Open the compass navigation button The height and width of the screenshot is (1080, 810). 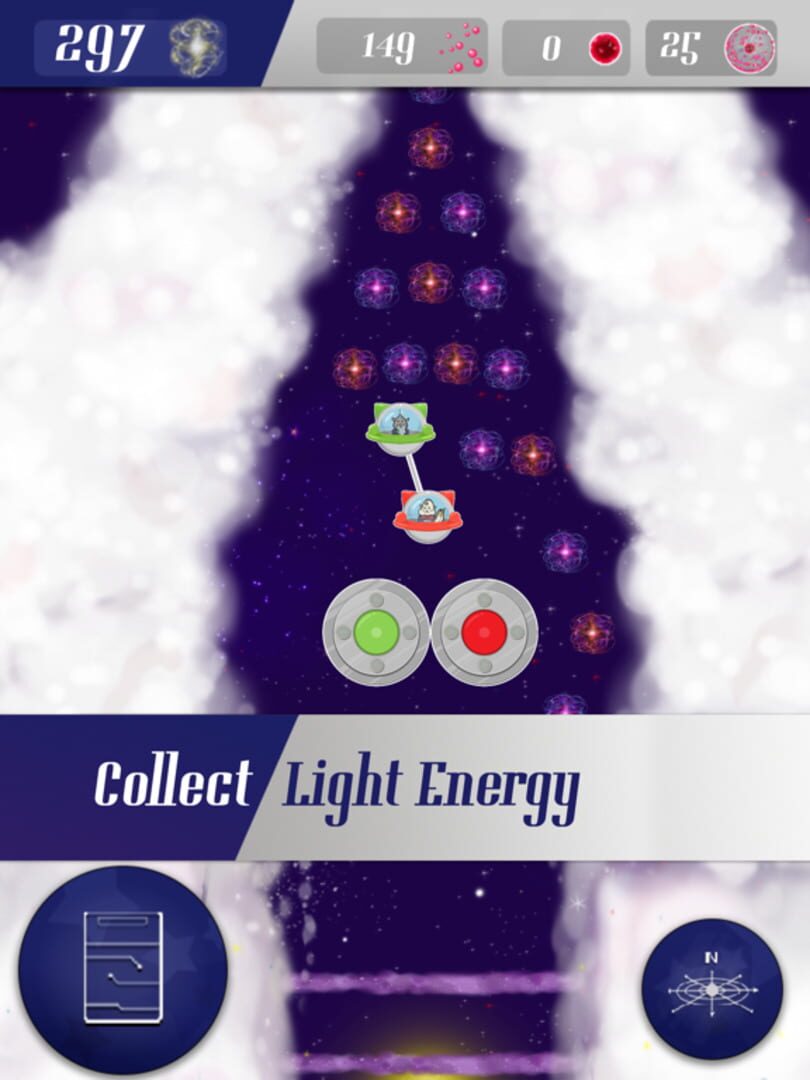coord(712,989)
